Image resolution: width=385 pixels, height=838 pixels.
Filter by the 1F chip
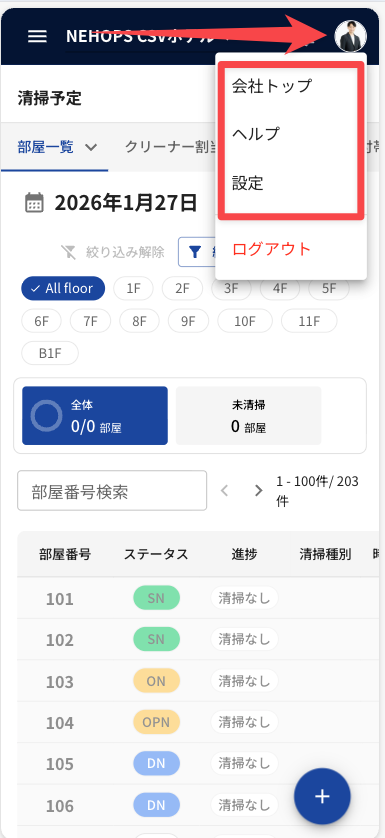tap(134, 289)
